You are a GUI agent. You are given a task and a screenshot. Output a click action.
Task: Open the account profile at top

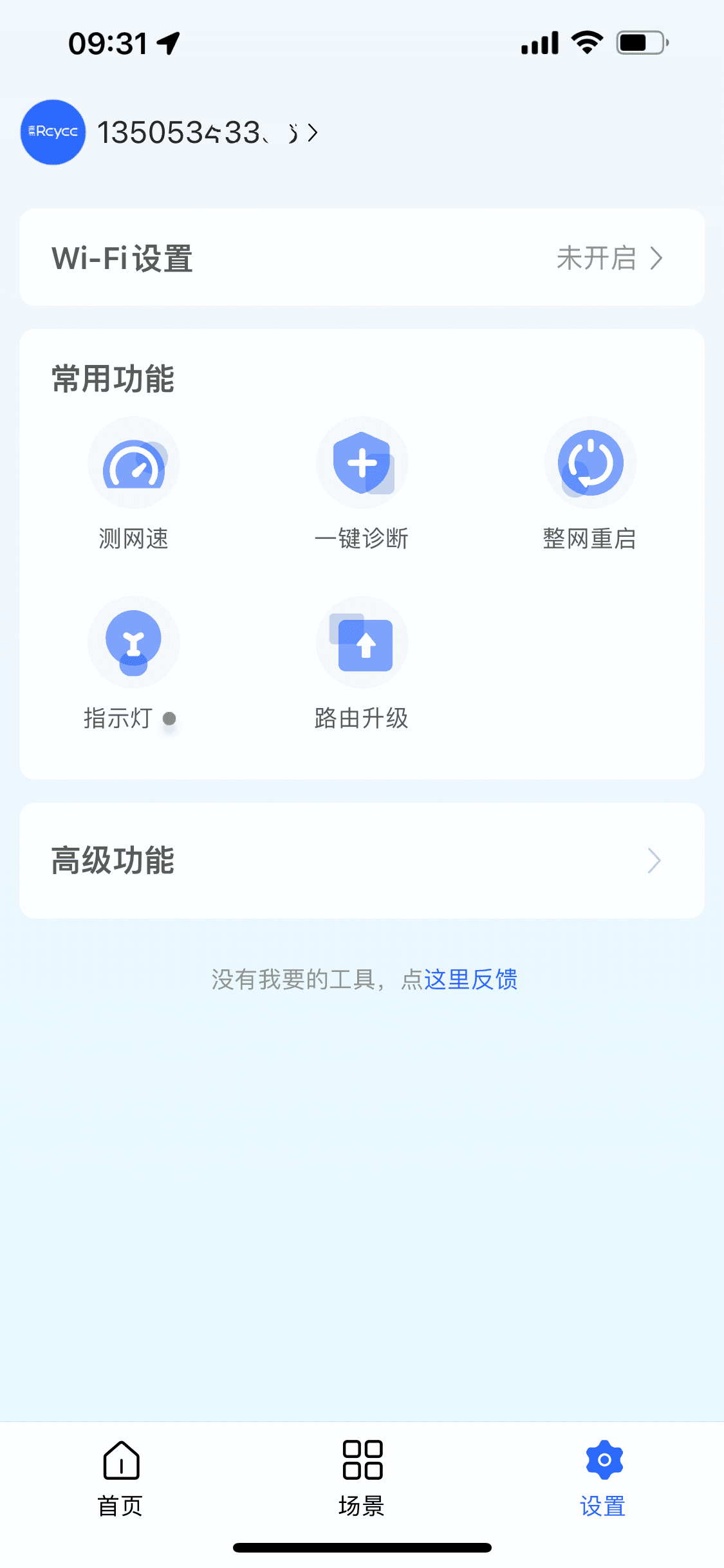(170, 132)
